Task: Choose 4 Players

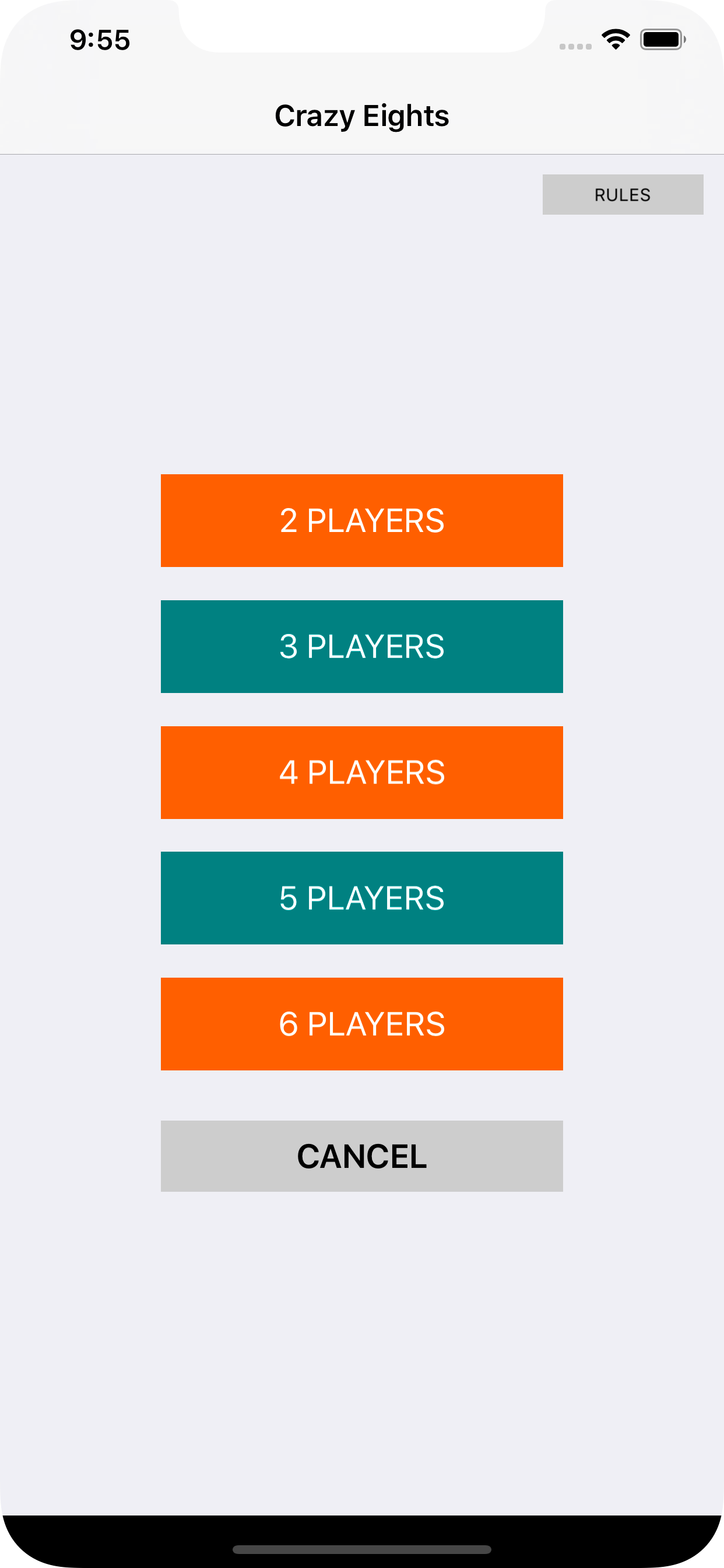Action: (362, 772)
